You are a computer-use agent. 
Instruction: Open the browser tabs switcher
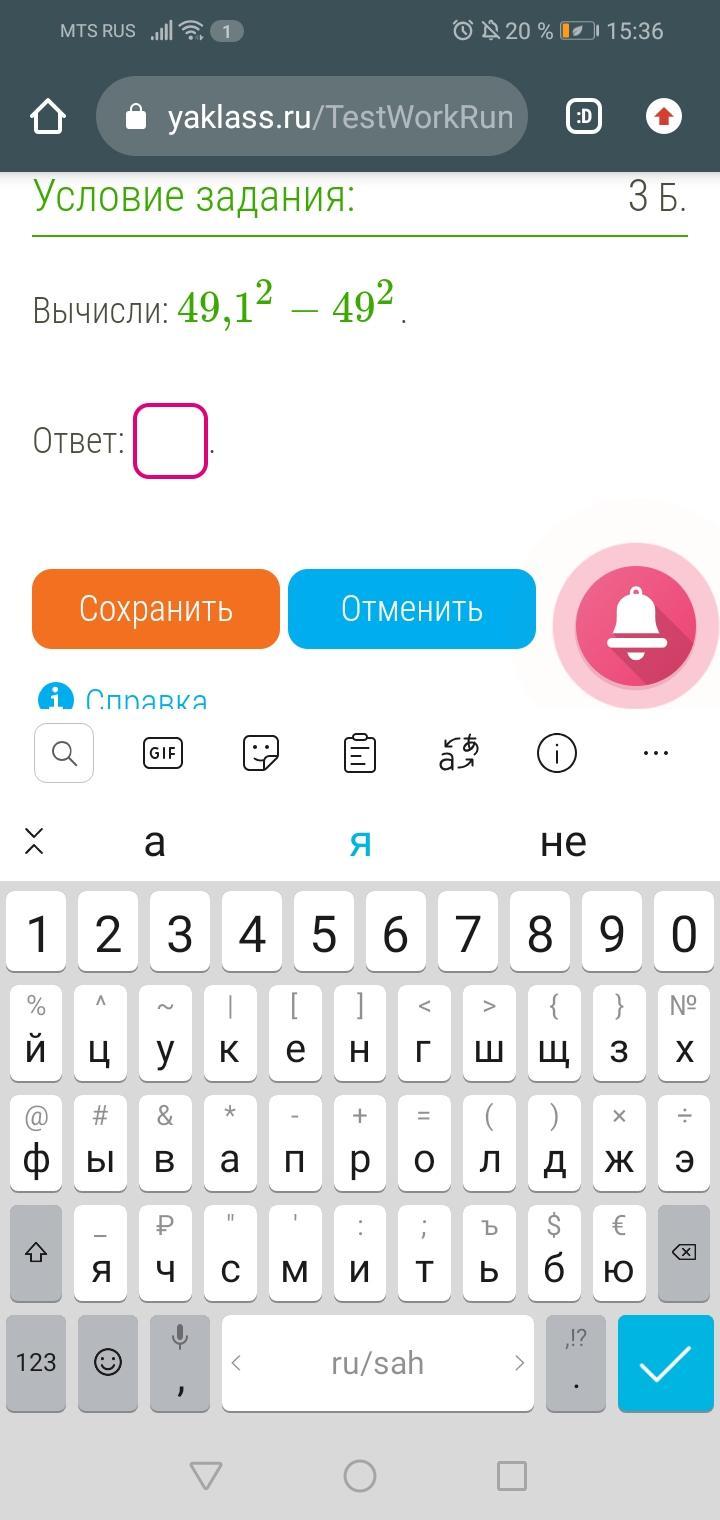(x=584, y=117)
